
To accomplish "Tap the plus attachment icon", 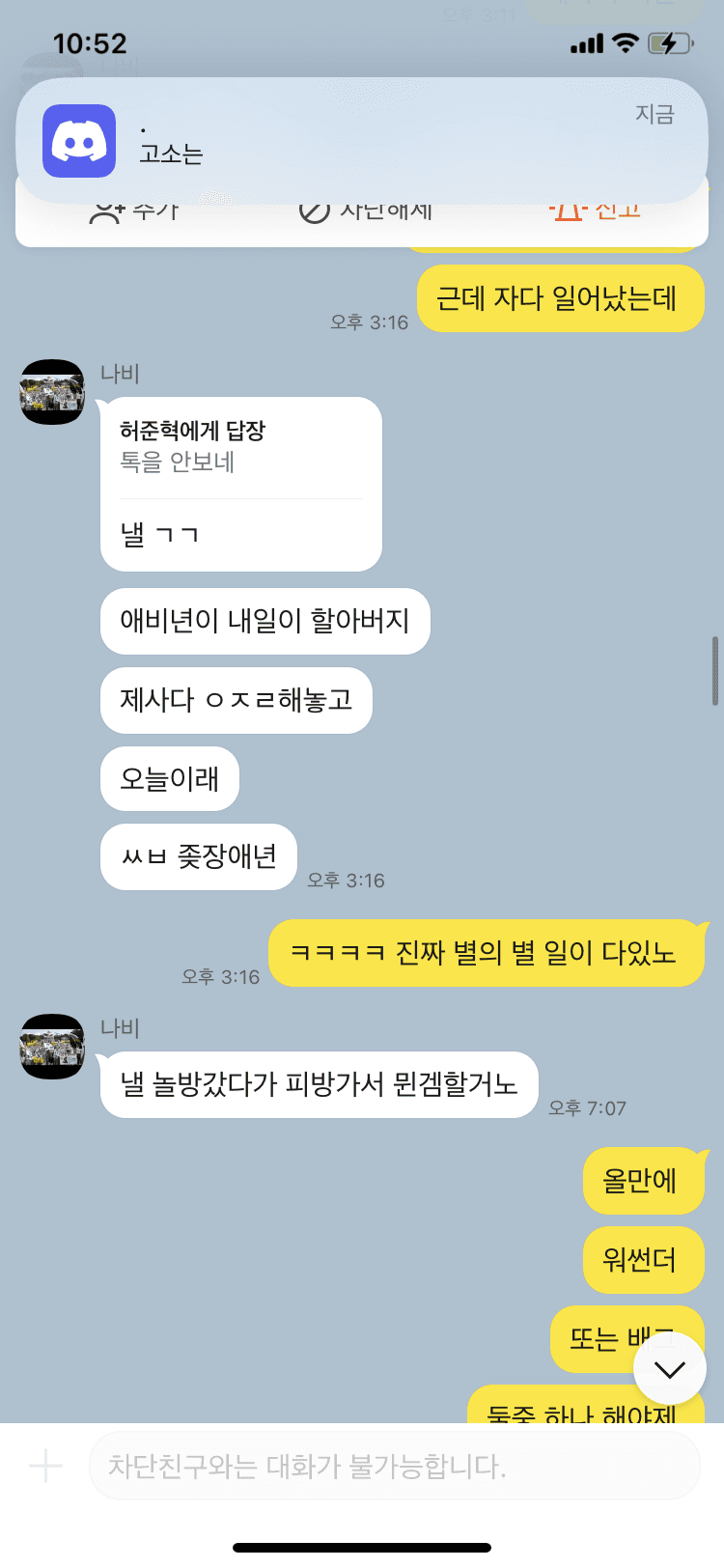I will 45,1466.
